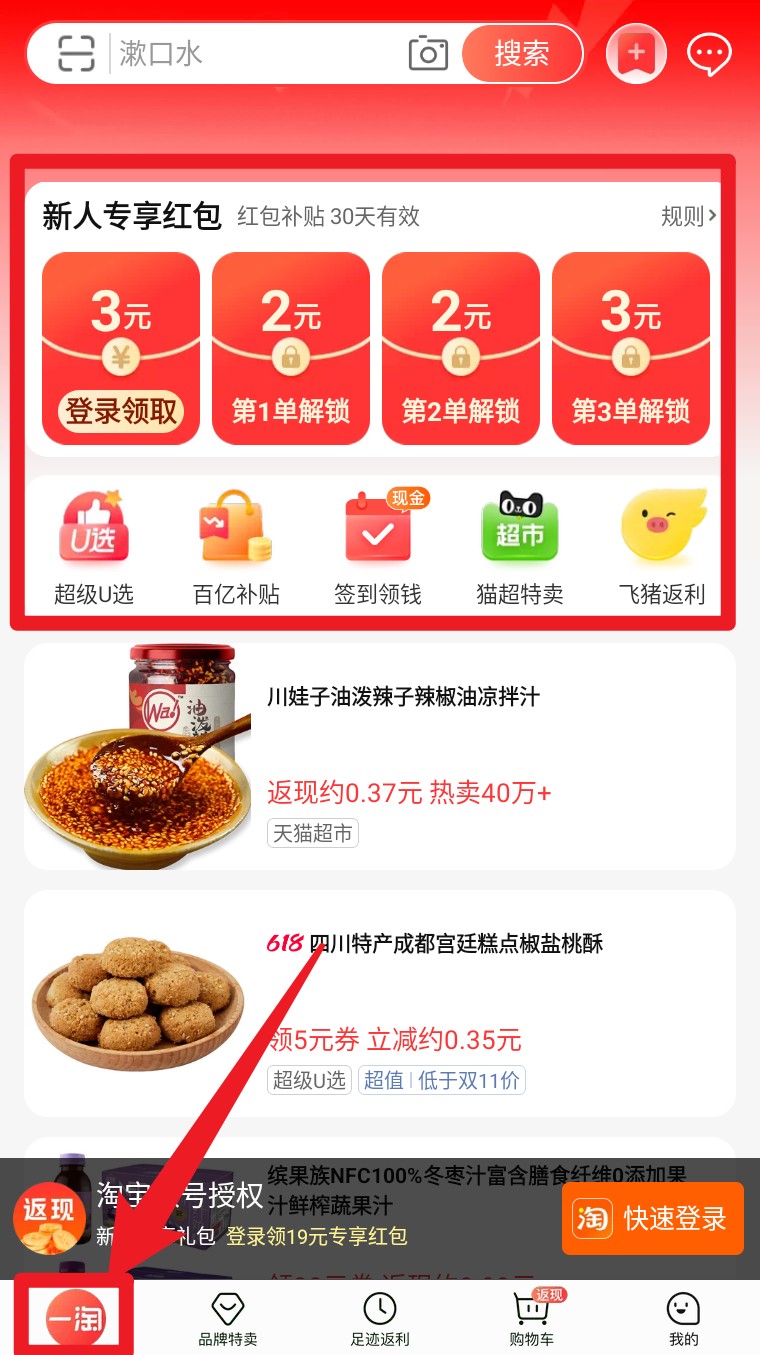Tap the 第1单解锁 red packet
This screenshot has width=760, height=1355.
[x=291, y=347]
